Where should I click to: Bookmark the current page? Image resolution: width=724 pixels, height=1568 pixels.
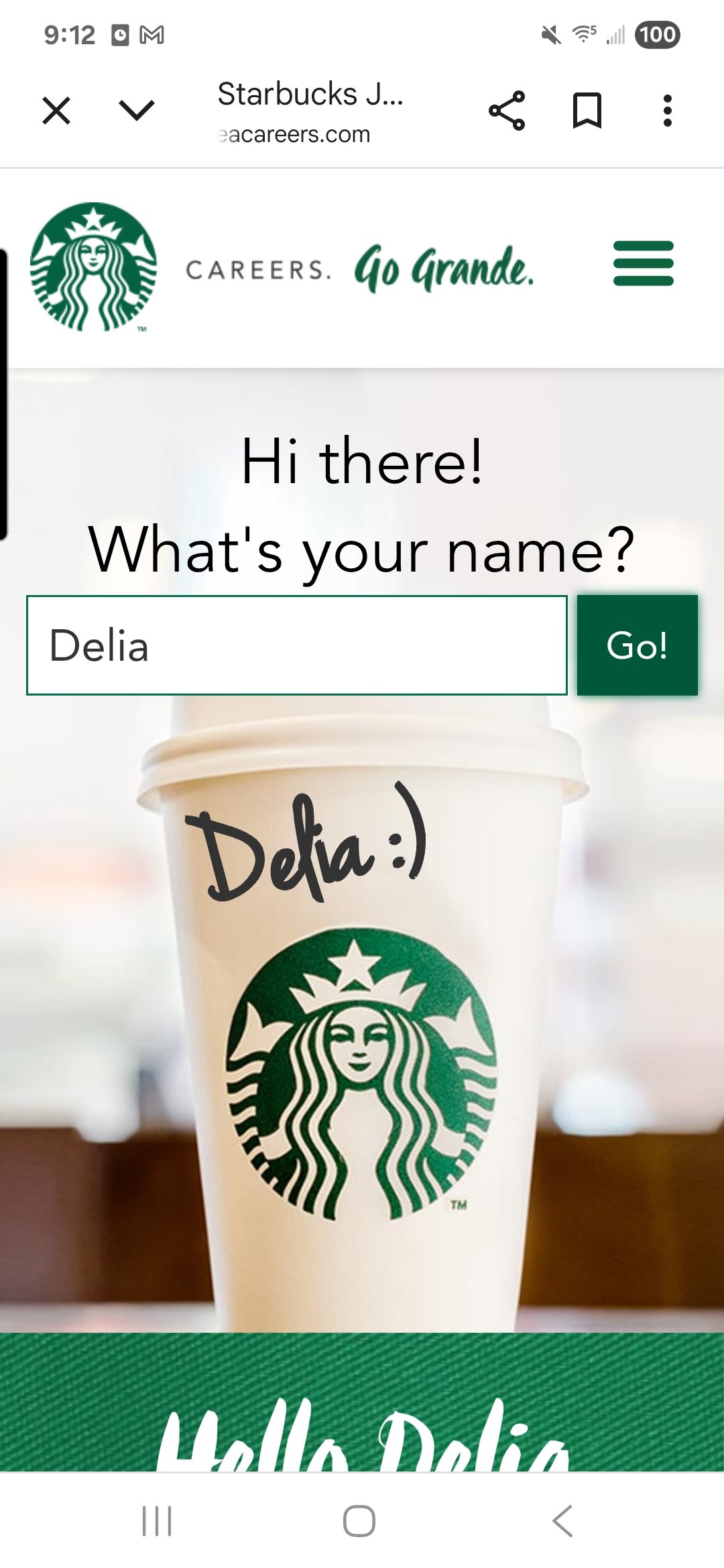click(x=587, y=111)
